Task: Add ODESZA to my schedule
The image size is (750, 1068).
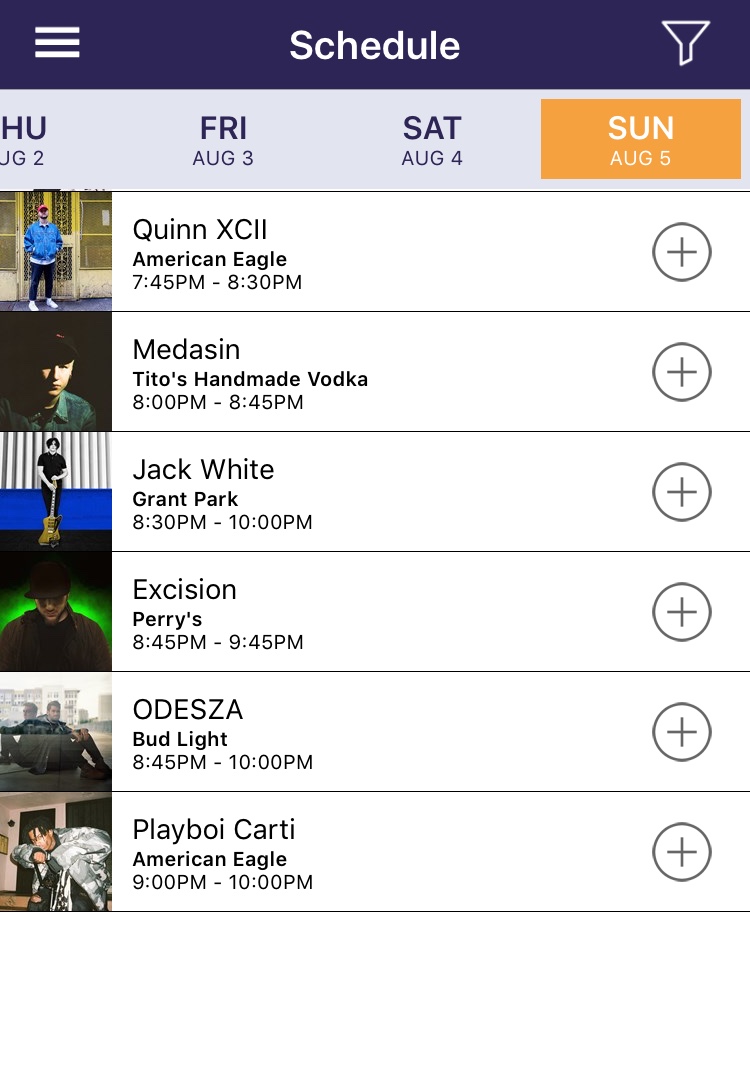Action: pyautogui.click(x=681, y=732)
